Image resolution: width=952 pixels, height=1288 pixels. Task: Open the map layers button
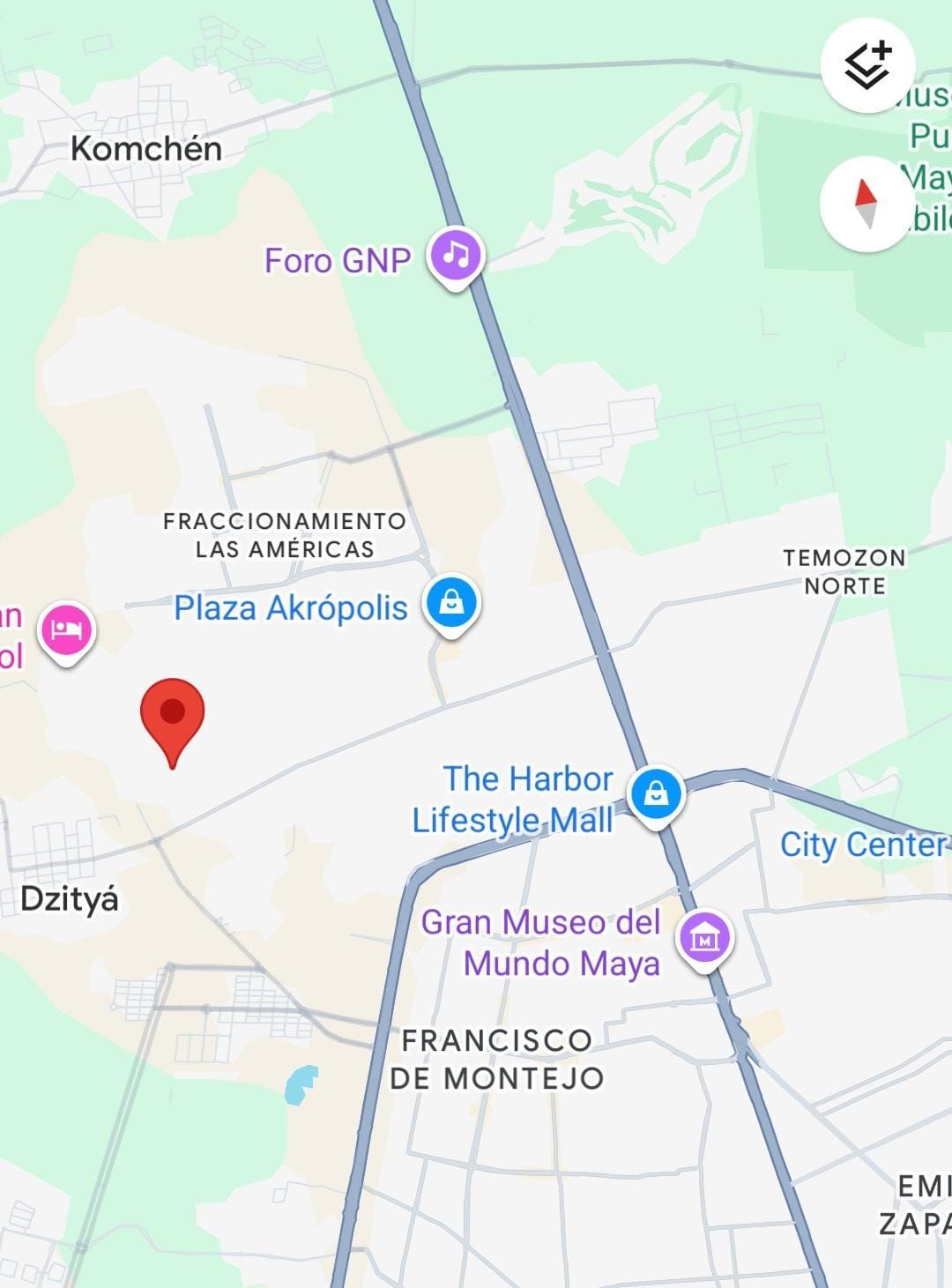point(867,65)
